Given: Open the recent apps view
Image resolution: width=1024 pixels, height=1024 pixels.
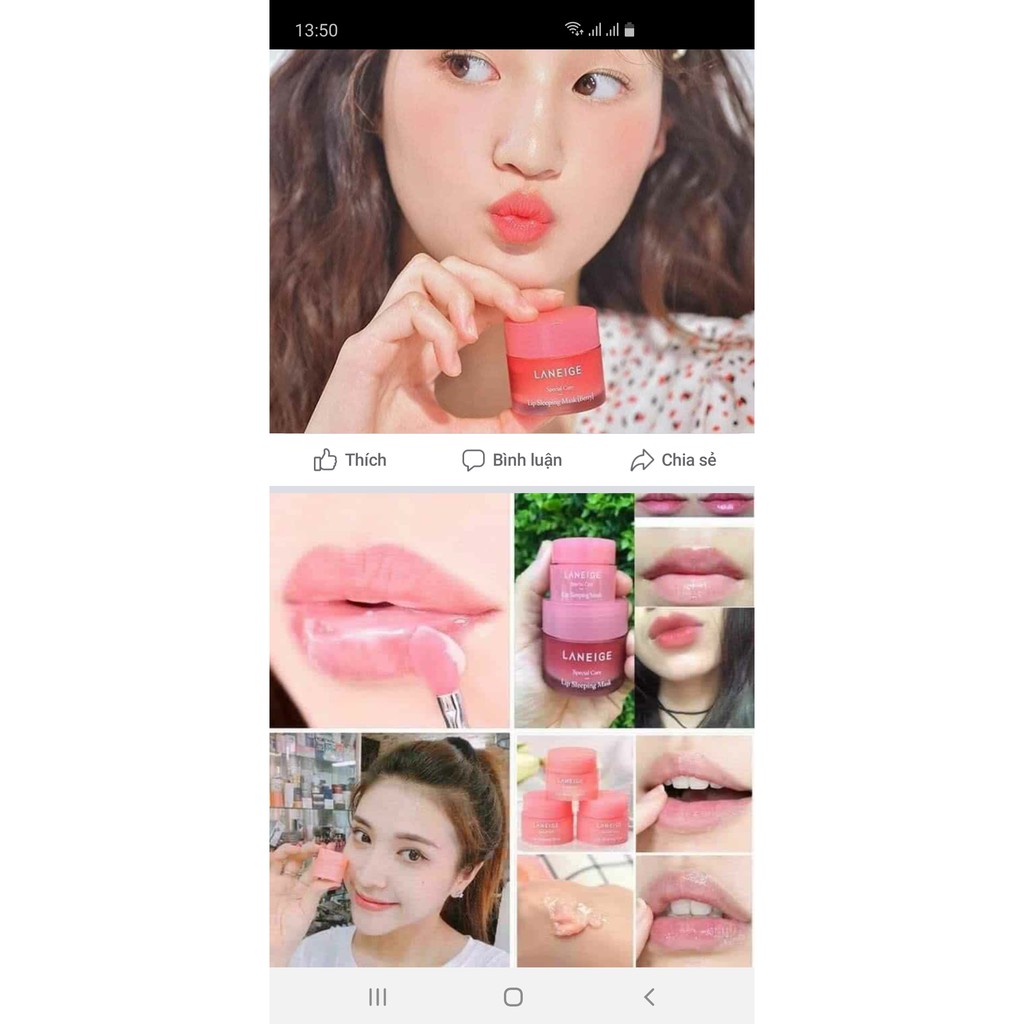Looking at the screenshot, I should [x=378, y=996].
